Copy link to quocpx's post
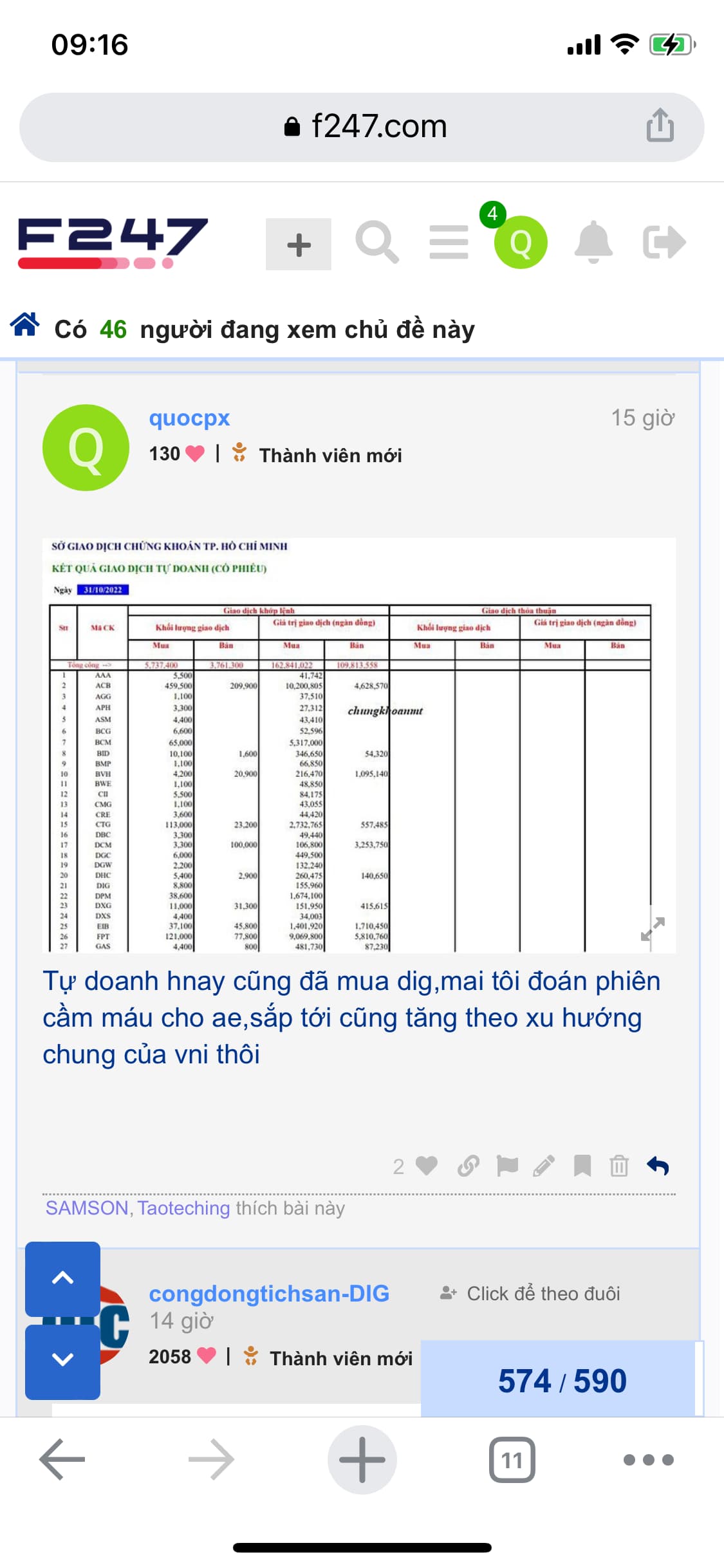Screen dimensions: 724x1568 click(468, 1166)
